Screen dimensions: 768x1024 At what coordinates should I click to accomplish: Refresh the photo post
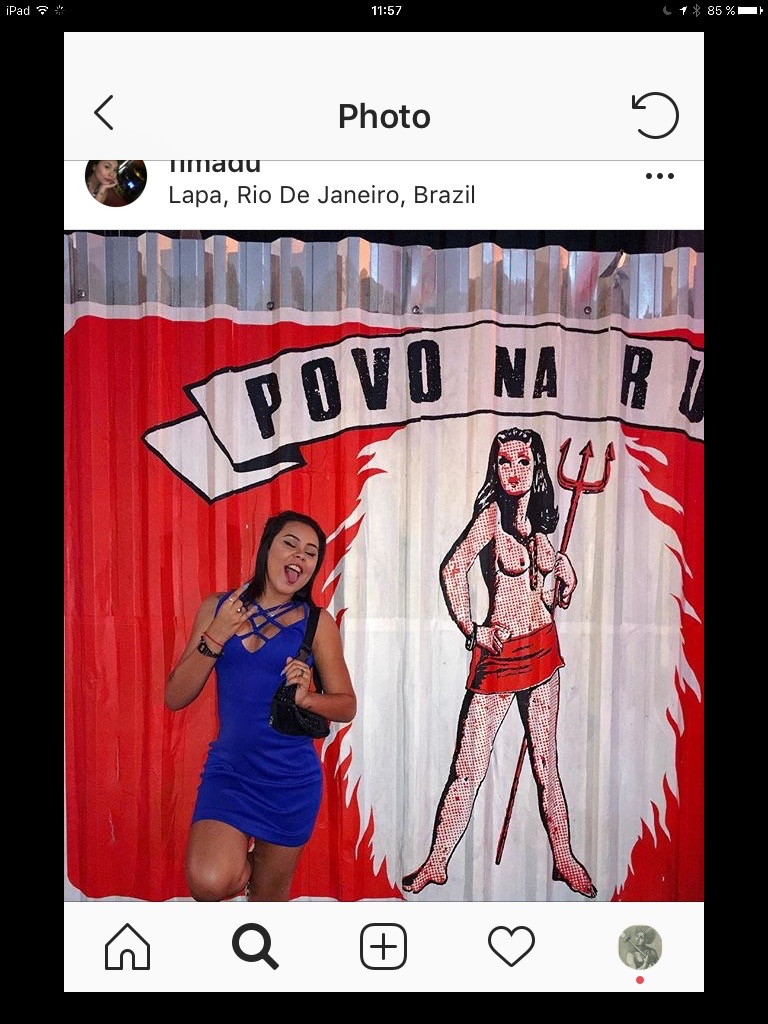coord(655,115)
